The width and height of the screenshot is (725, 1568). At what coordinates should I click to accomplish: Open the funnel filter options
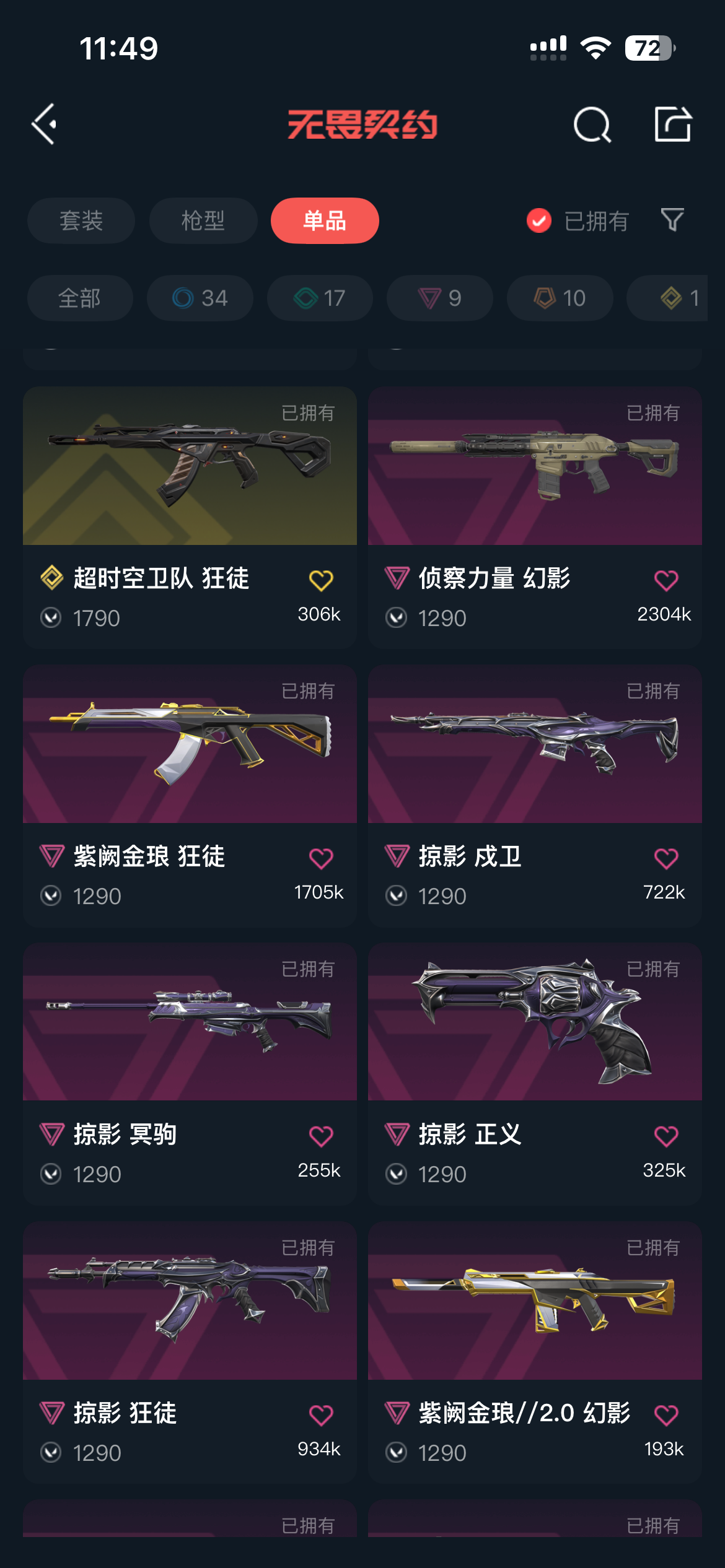(x=672, y=220)
